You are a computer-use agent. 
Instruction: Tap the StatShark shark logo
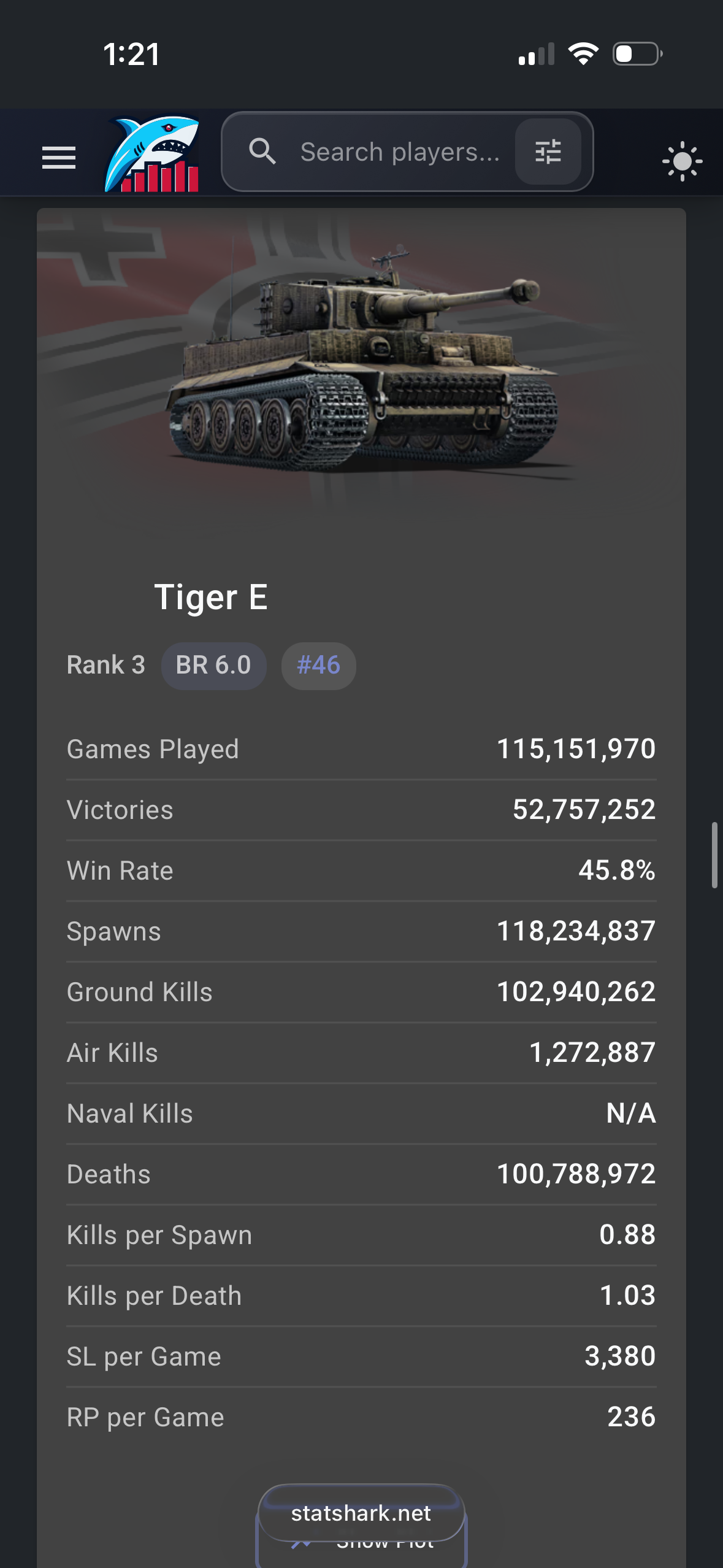(152, 154)
